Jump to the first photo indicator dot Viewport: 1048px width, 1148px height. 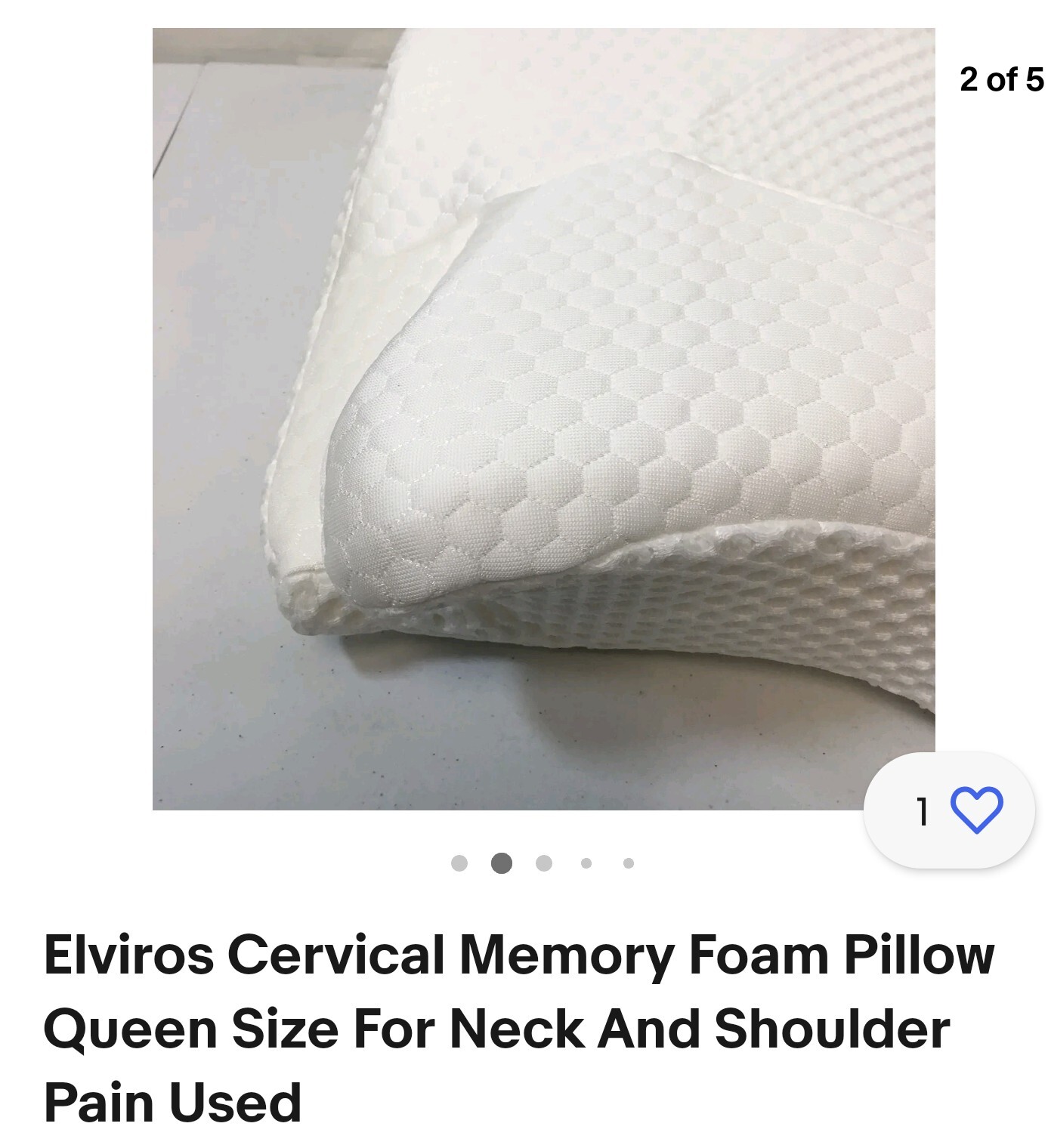[x=459, y=863]
